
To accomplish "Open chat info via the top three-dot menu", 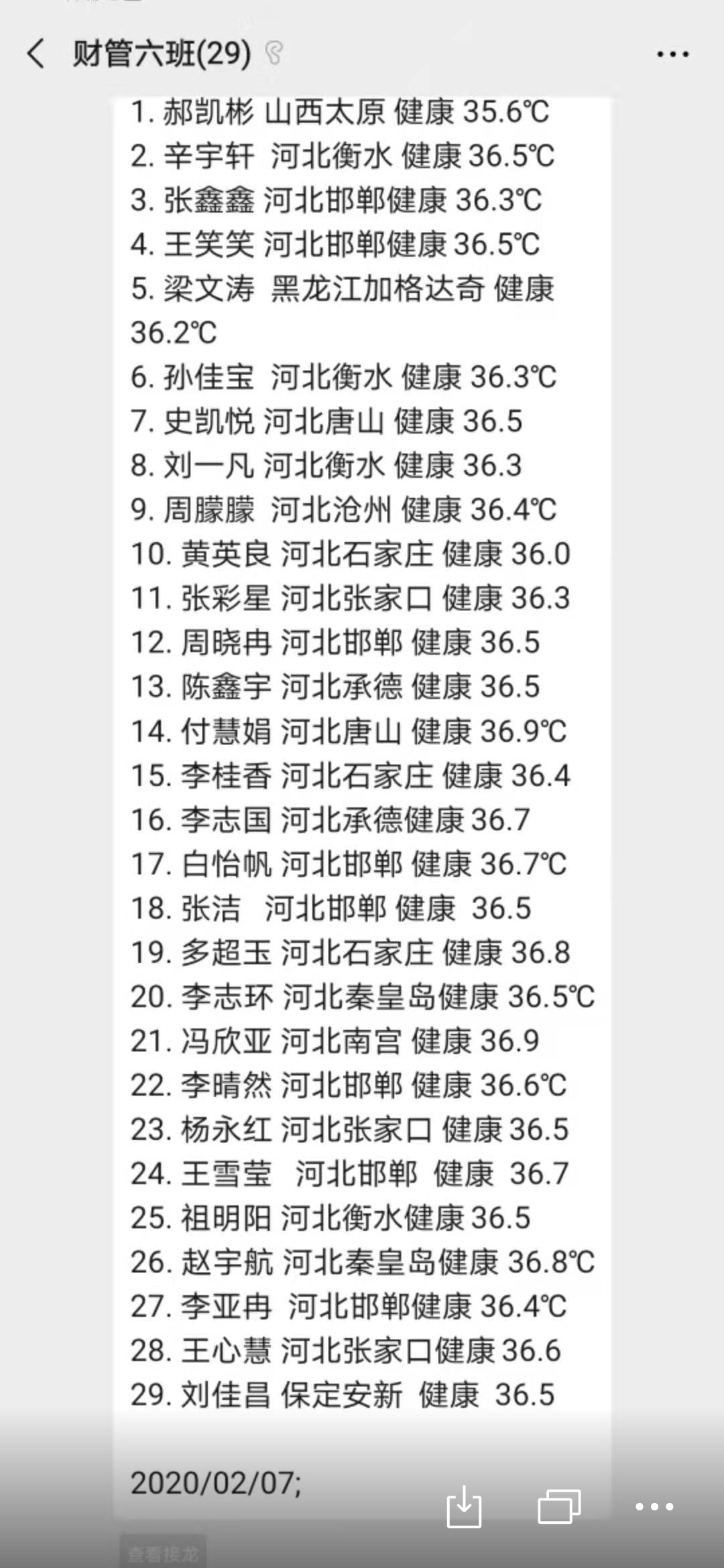I will click(673, 54).
